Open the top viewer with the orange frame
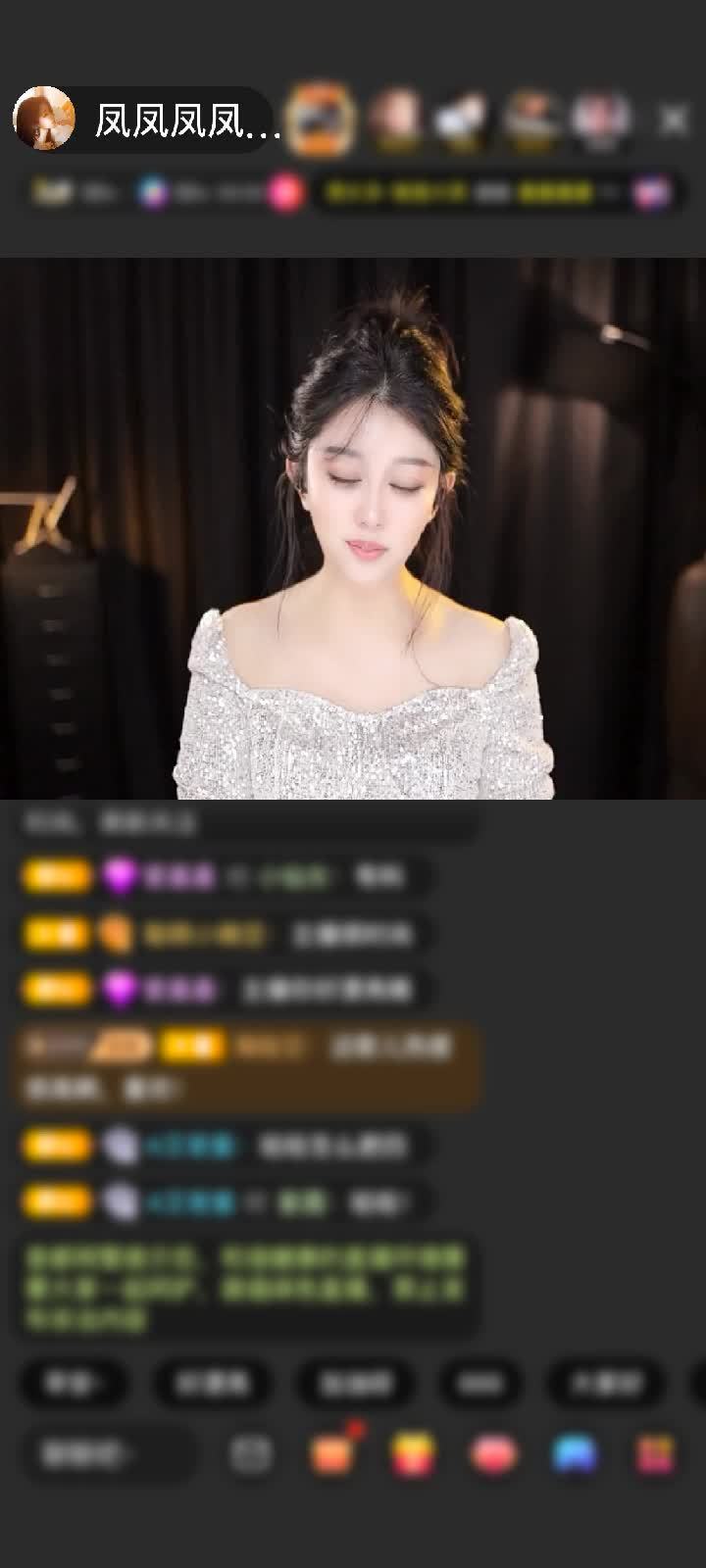The height and width of the screenshot is (1568, 706). click(x=324, y=120)
